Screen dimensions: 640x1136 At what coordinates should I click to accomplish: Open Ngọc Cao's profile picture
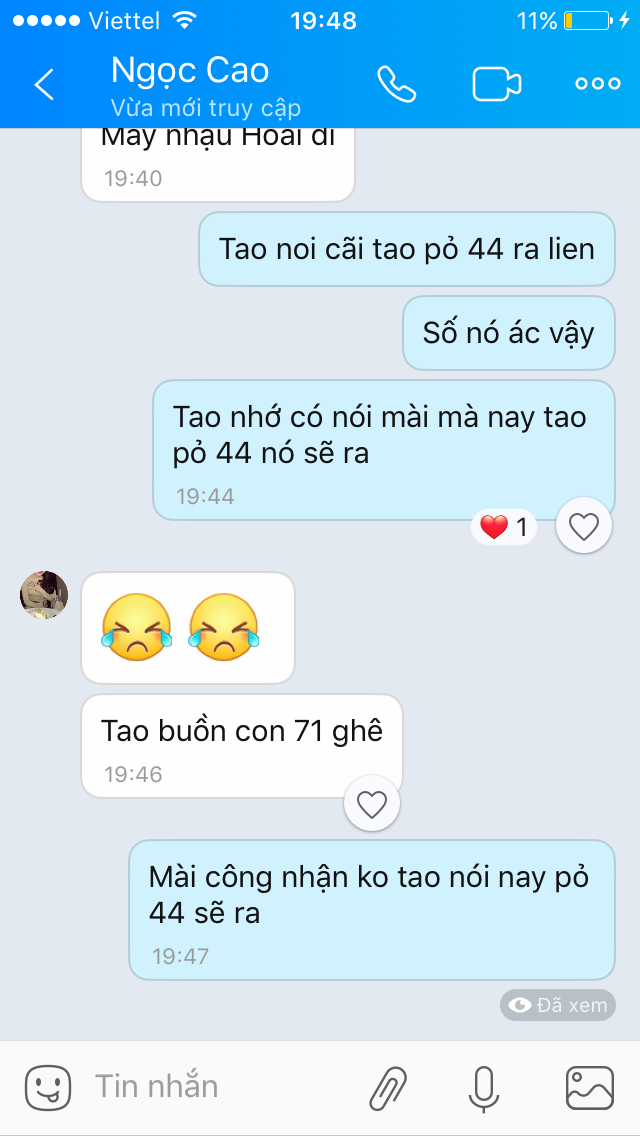44,595
